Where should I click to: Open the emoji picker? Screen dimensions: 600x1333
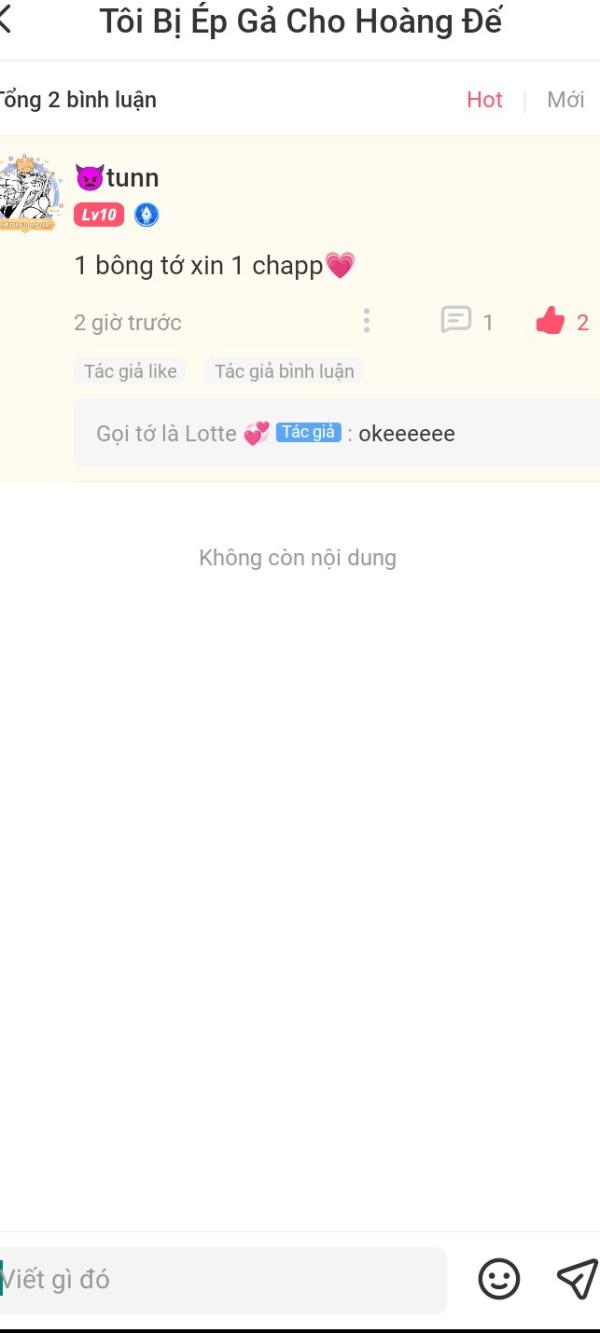499,1279
